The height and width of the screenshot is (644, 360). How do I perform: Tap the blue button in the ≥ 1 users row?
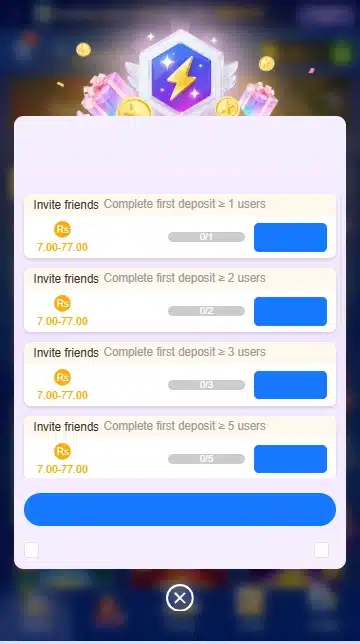pyautogui.click(x=290, y=237)
